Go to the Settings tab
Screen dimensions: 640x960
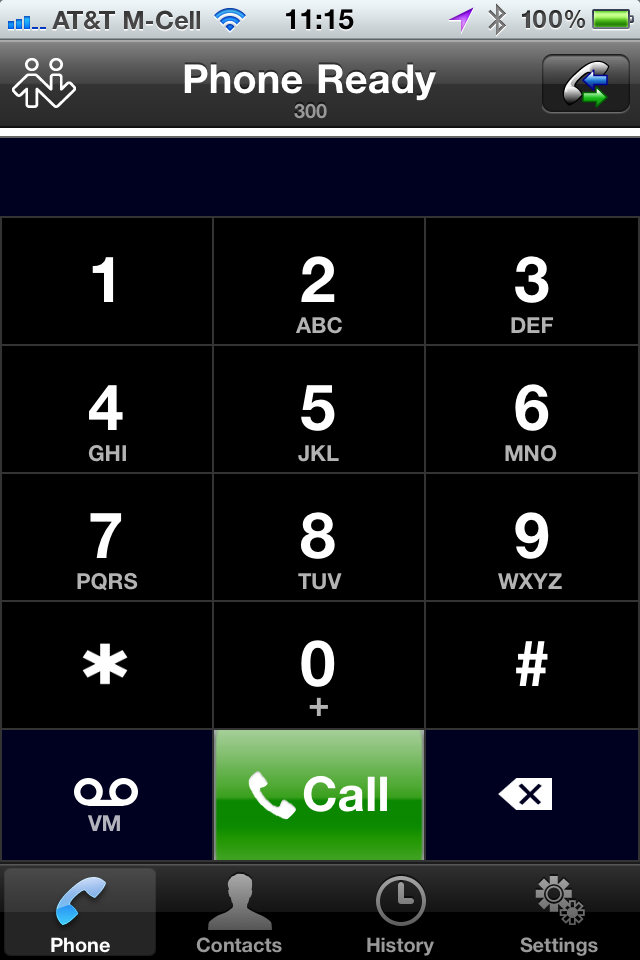559,913
